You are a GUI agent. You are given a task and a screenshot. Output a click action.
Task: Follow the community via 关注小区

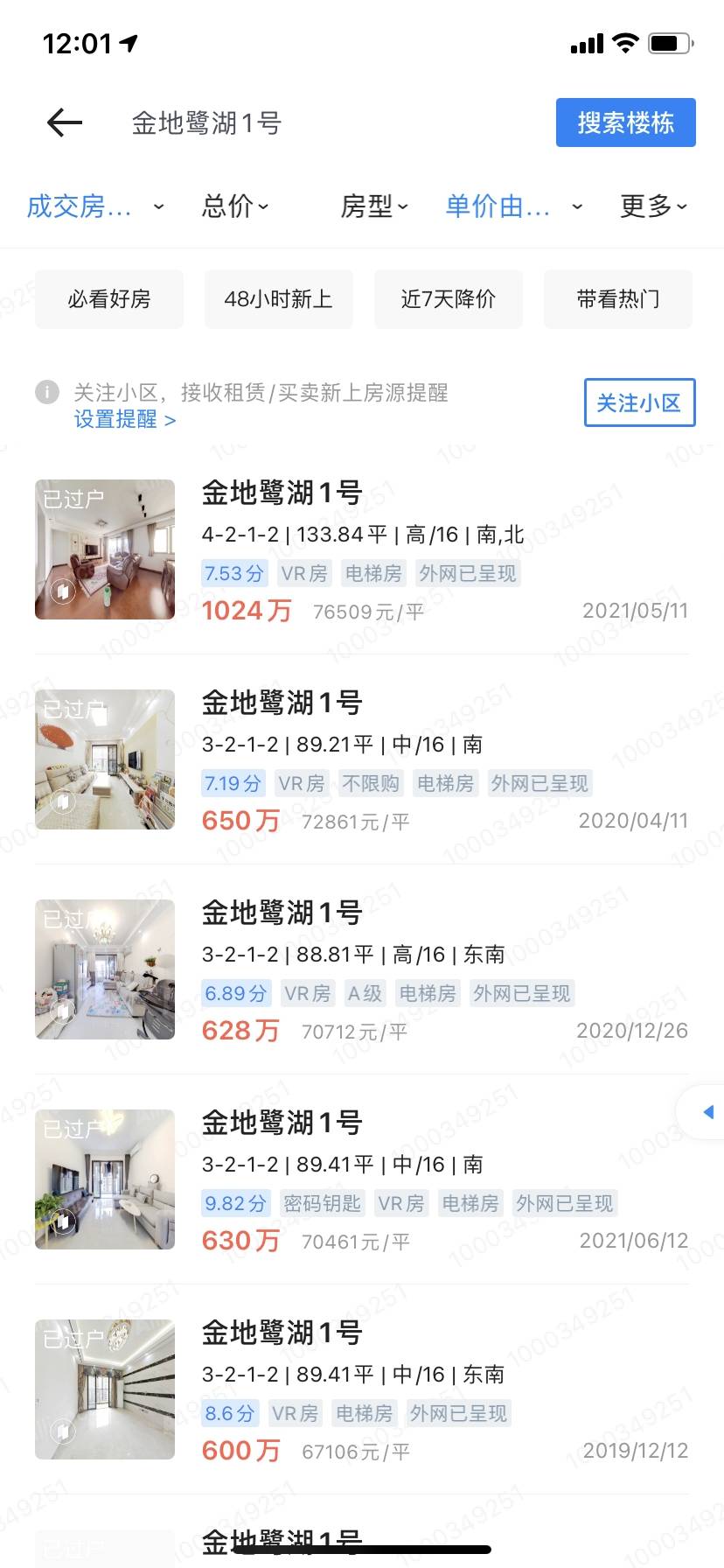pyautogui.click(x=639, y=402)
